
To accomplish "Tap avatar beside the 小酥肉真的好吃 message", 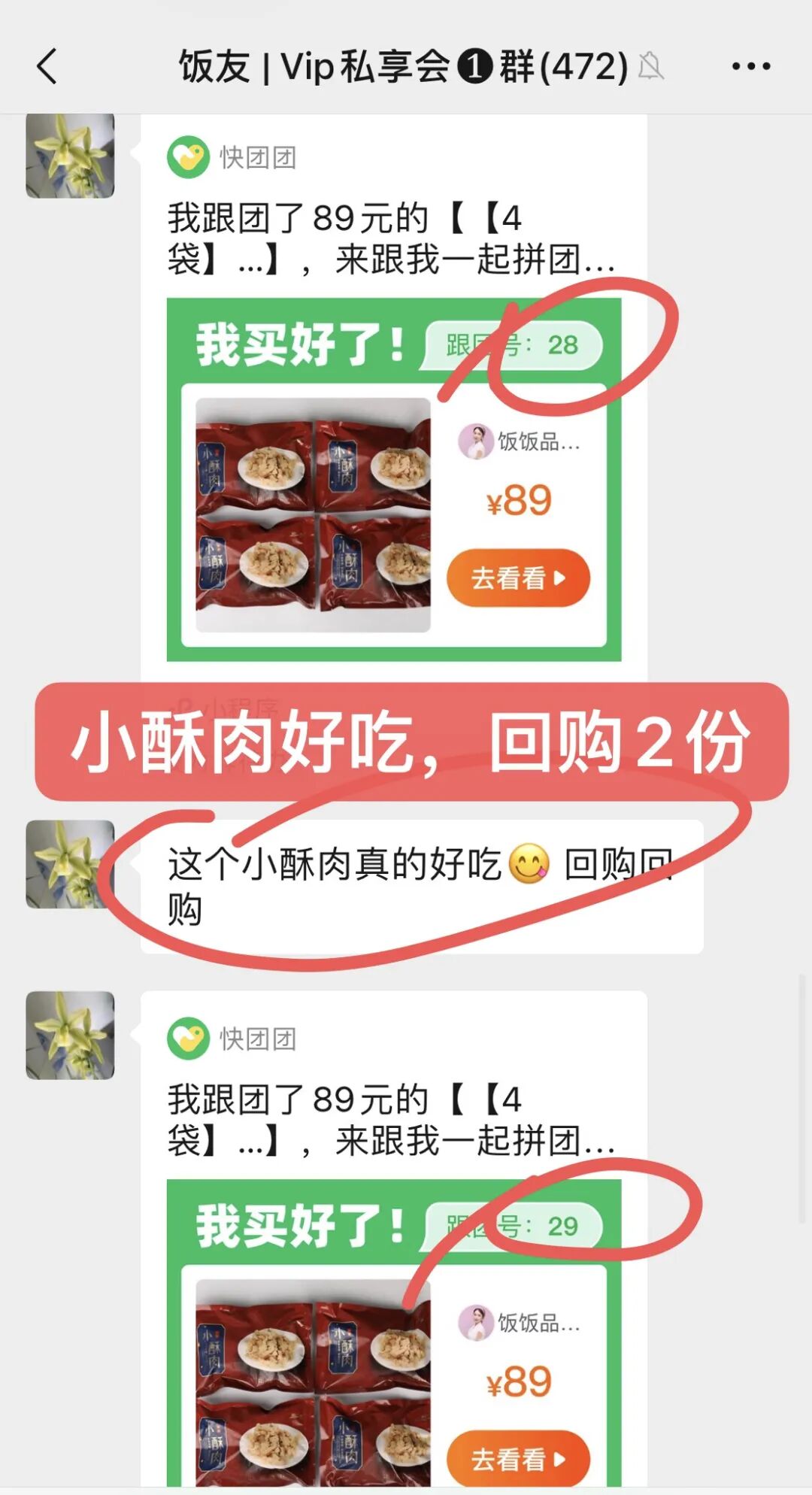I will coord(70,864).
